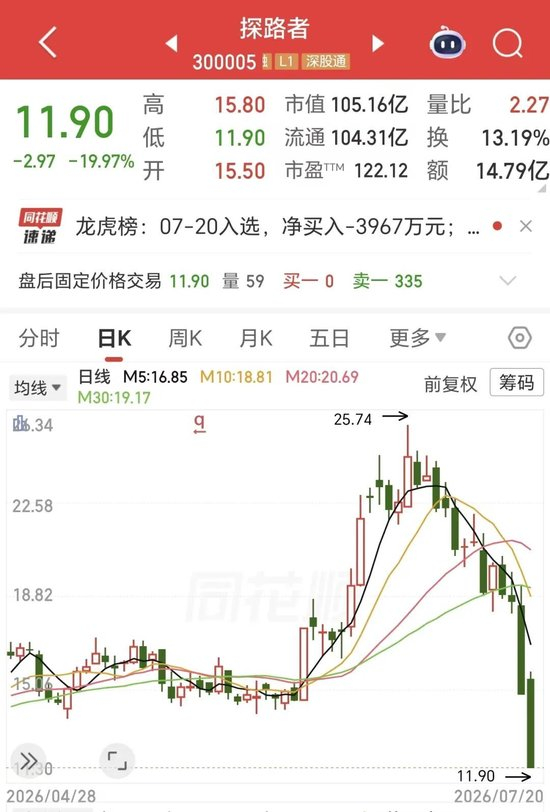
Task: Open the search magnifier
Action: [508, 42]
